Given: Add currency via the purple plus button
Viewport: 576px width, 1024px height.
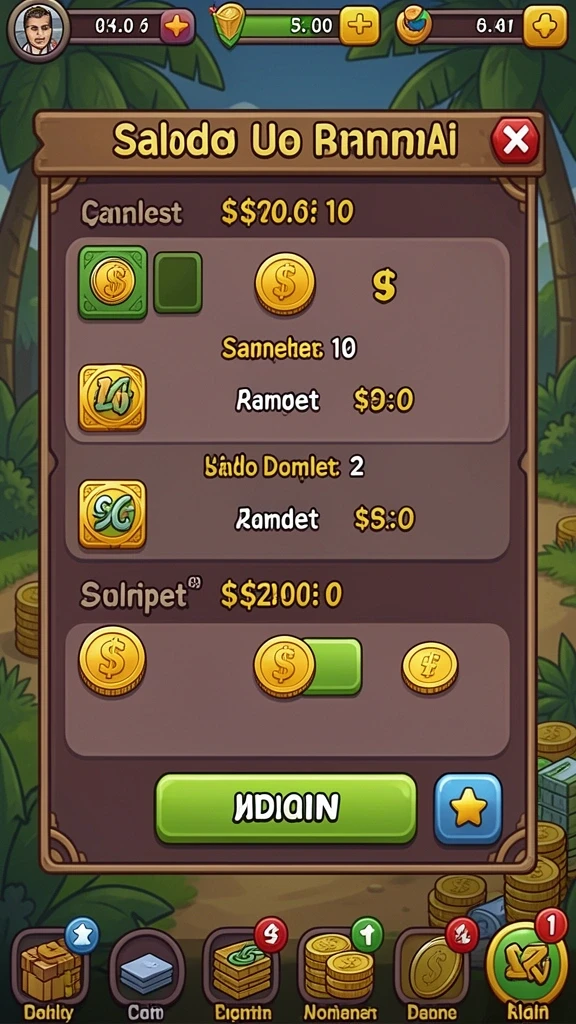Looking at the screenshot, I should [x=177, y=27].
